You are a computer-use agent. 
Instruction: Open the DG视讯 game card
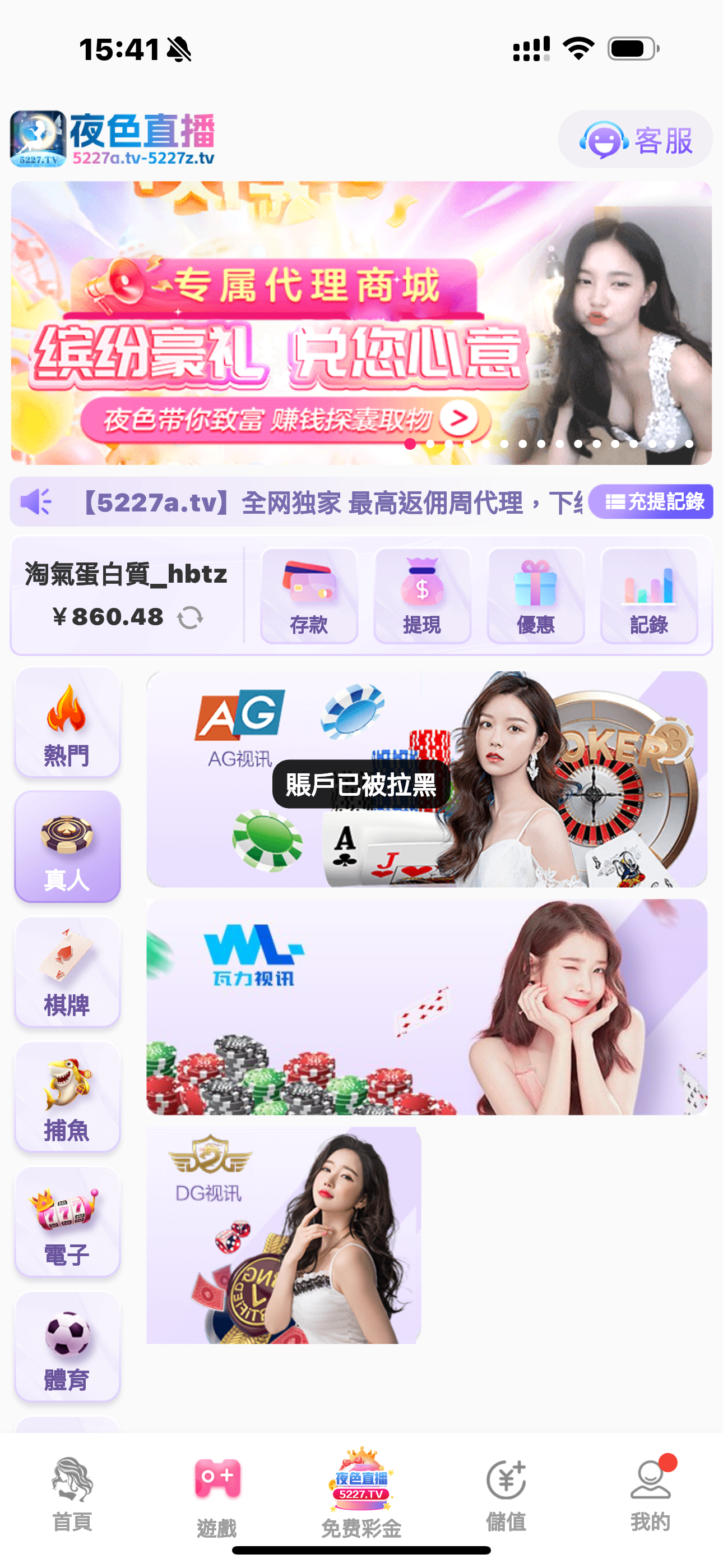coord(283,1234)
